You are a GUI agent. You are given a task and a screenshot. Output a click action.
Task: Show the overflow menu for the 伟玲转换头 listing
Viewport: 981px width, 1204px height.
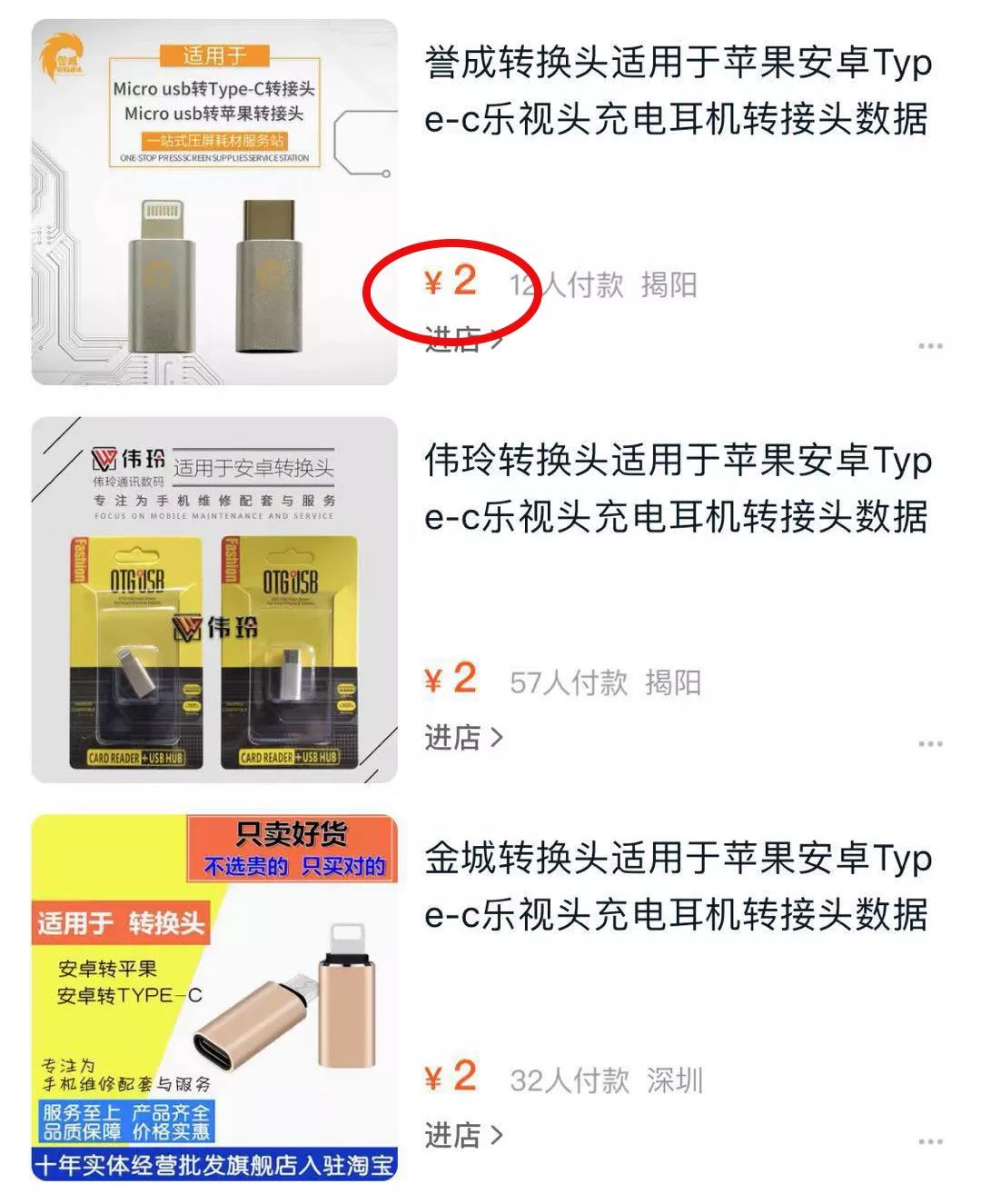(x=930, y=743)
